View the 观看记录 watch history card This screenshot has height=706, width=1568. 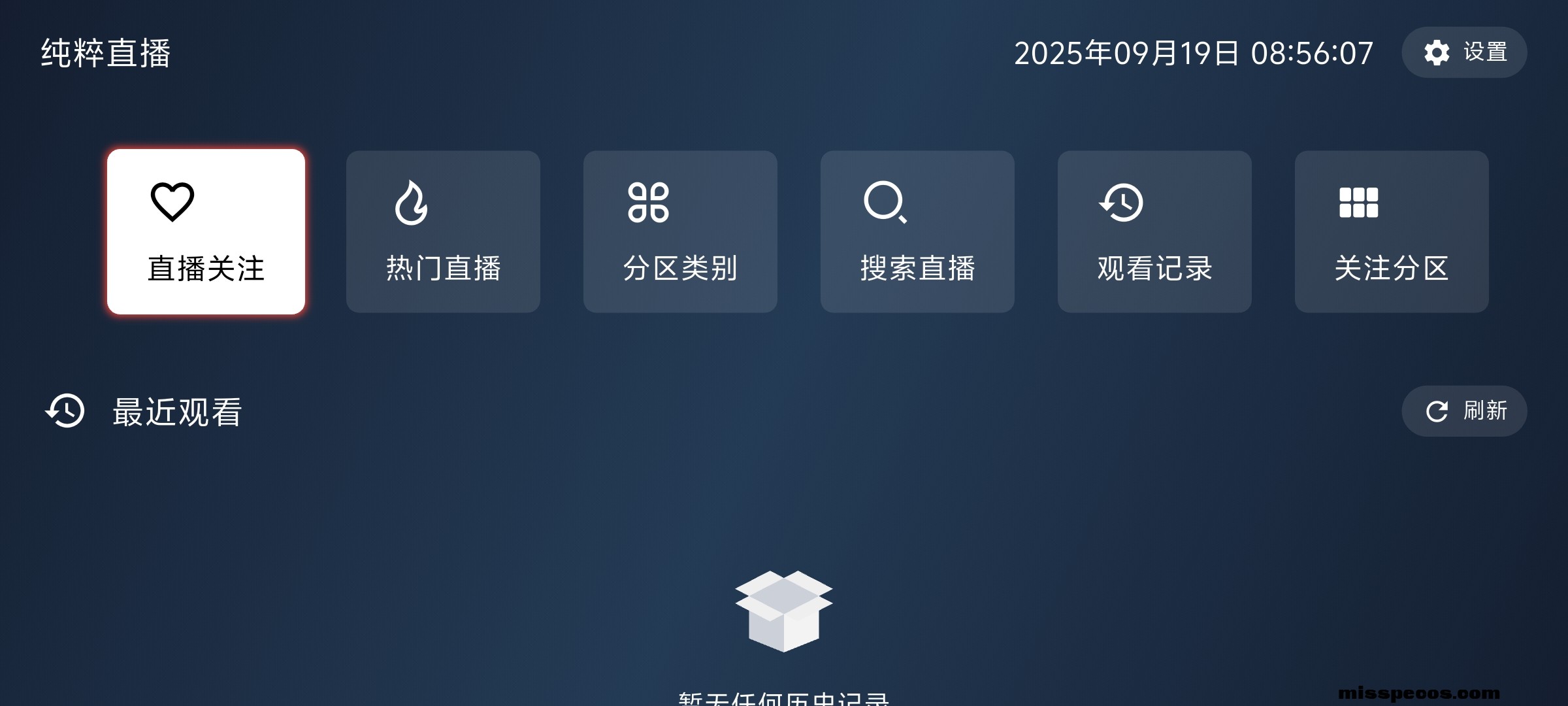[1154, 232]
